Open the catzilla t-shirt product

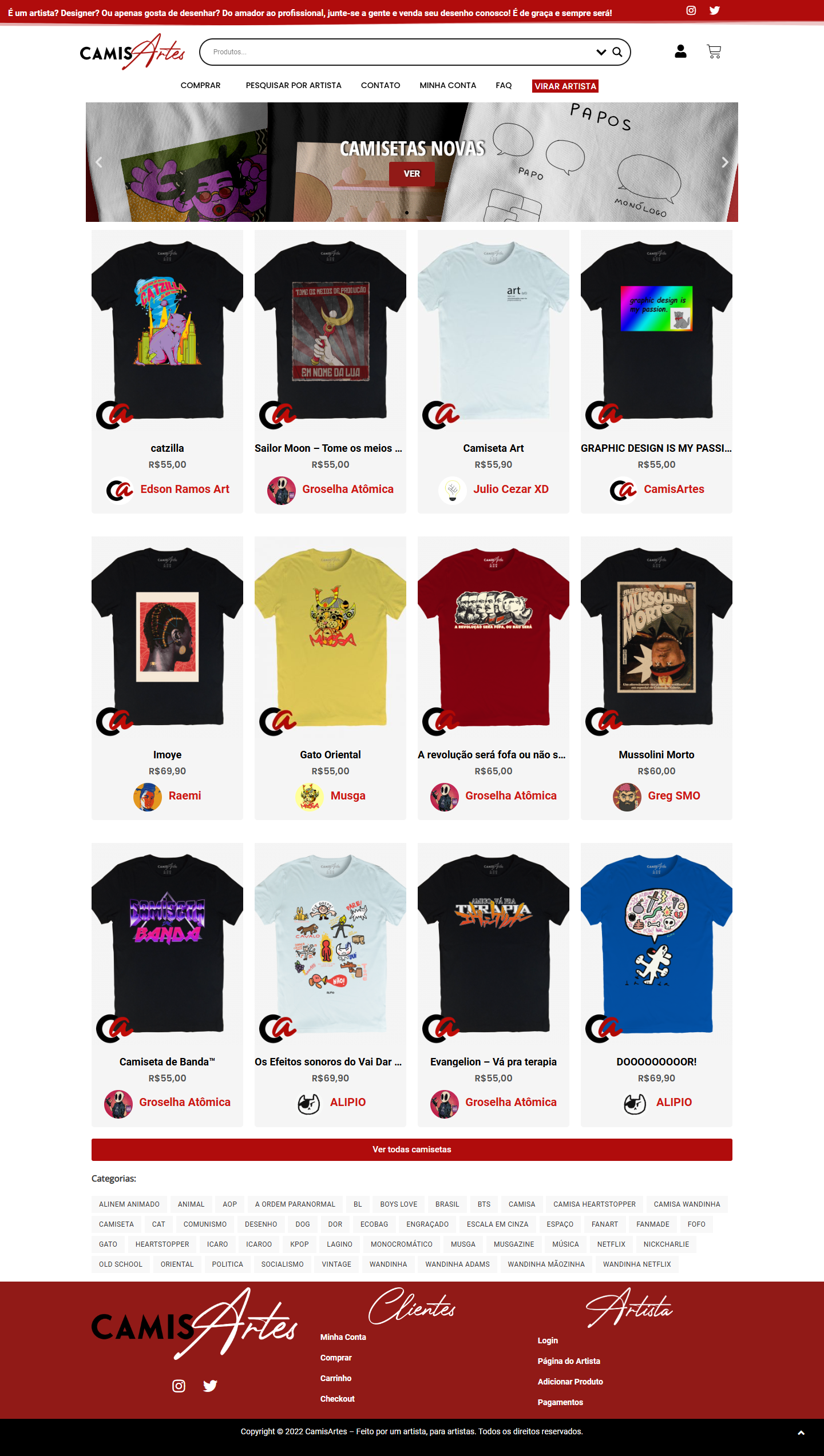[x=167, y=332]
